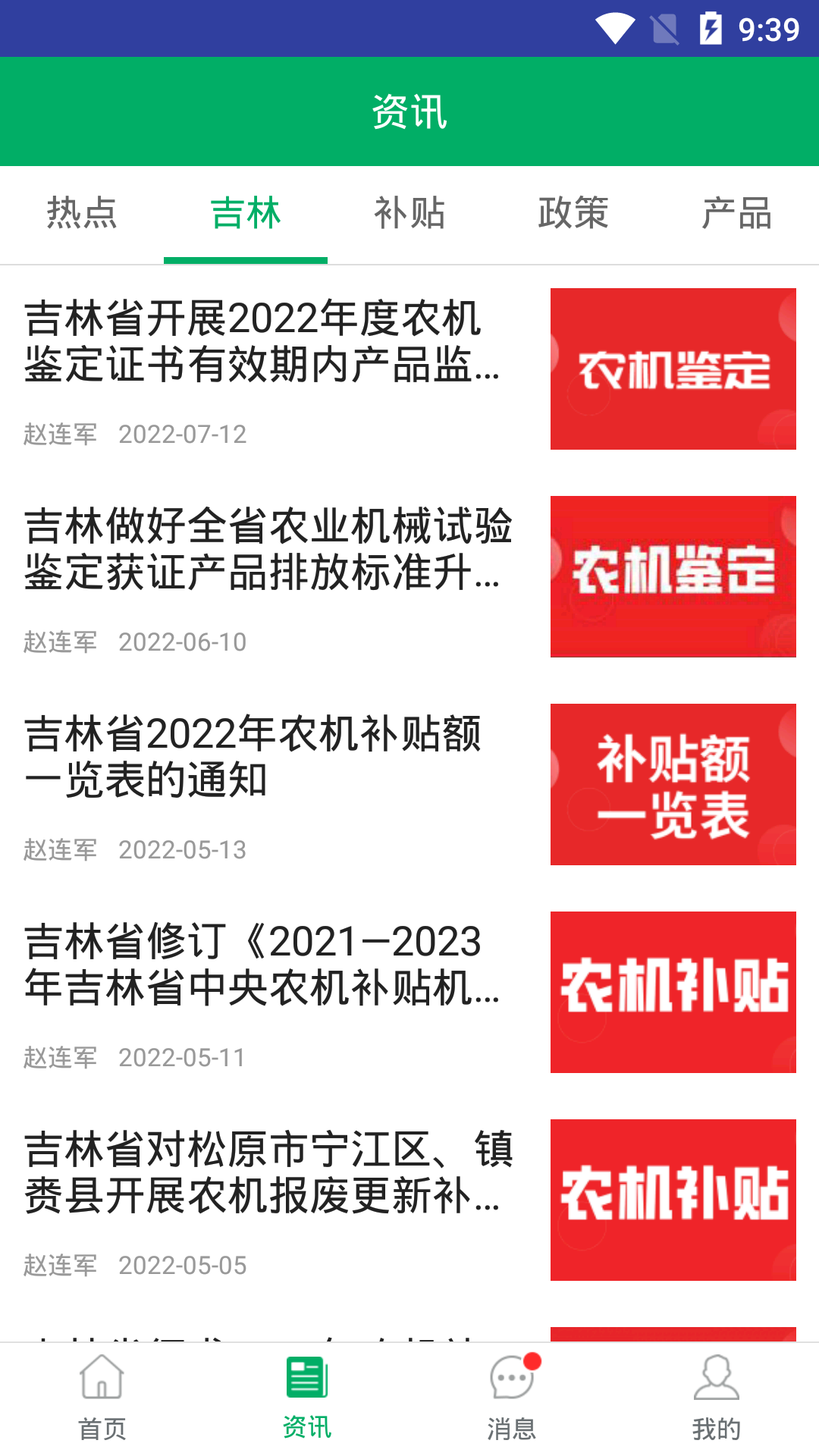Tap the 补贴额一览表 red thumbnail image
This screenshot has height=1456, width=819.
coord(673,785)
